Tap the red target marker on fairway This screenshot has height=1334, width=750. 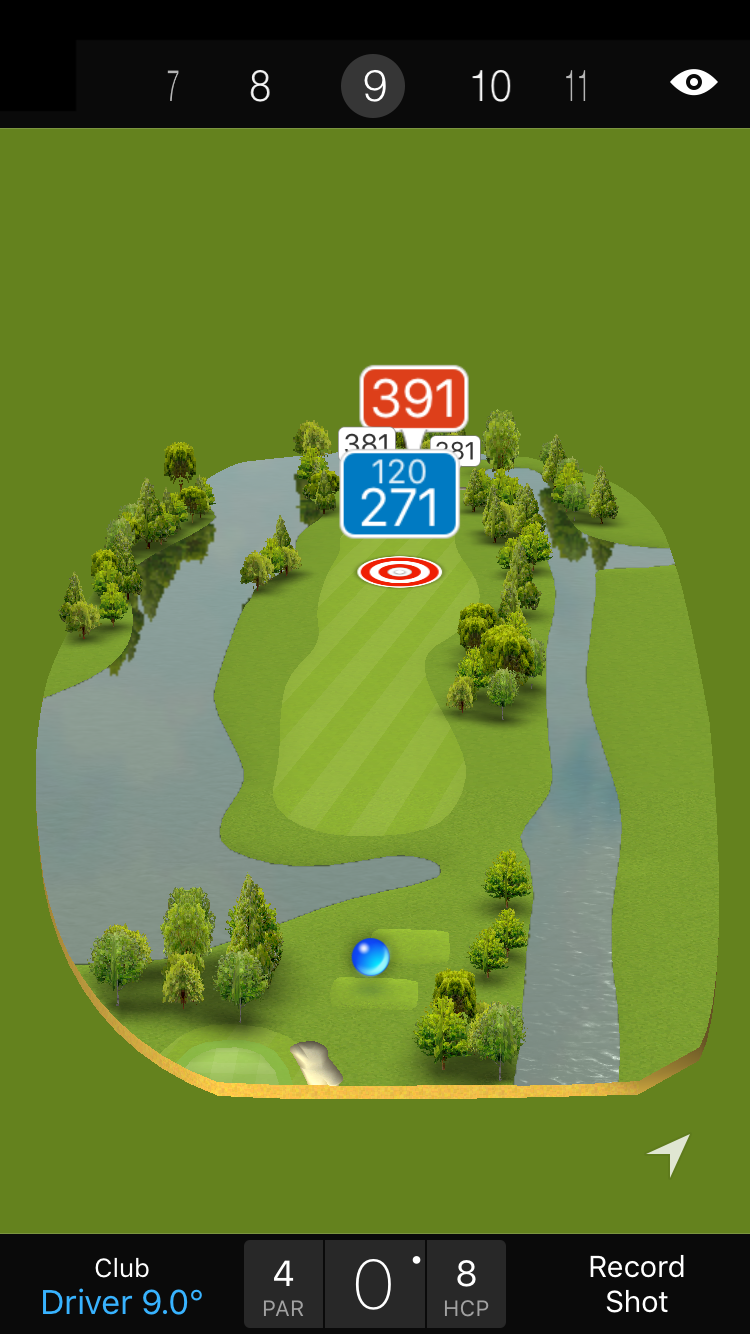click(399, 572)
